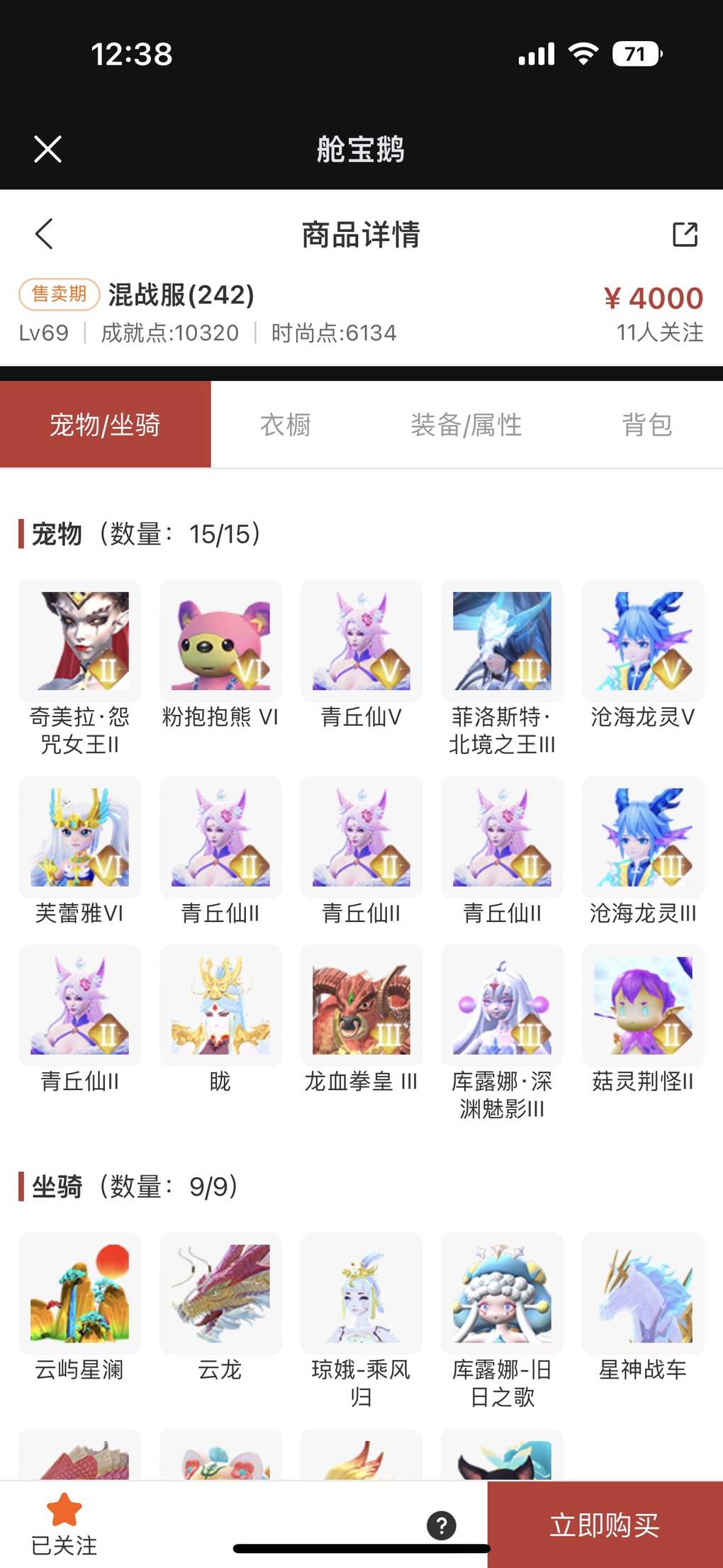Tap 立即购买 to buy now
The height and width of the screenshot is (1568, 723).
(605, 1524)
